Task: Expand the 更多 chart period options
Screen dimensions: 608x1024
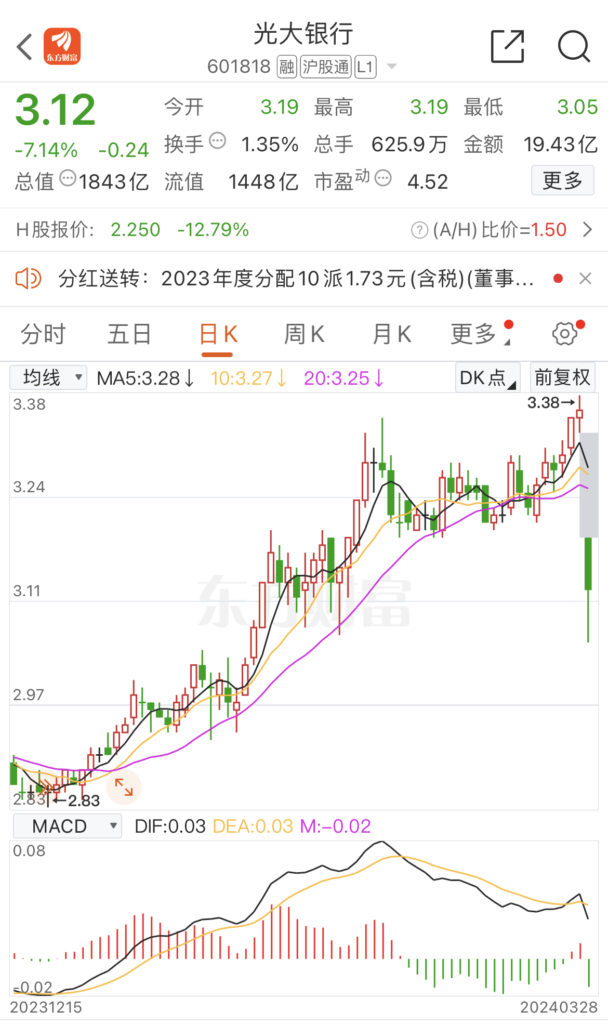Action: coord(478,334)
